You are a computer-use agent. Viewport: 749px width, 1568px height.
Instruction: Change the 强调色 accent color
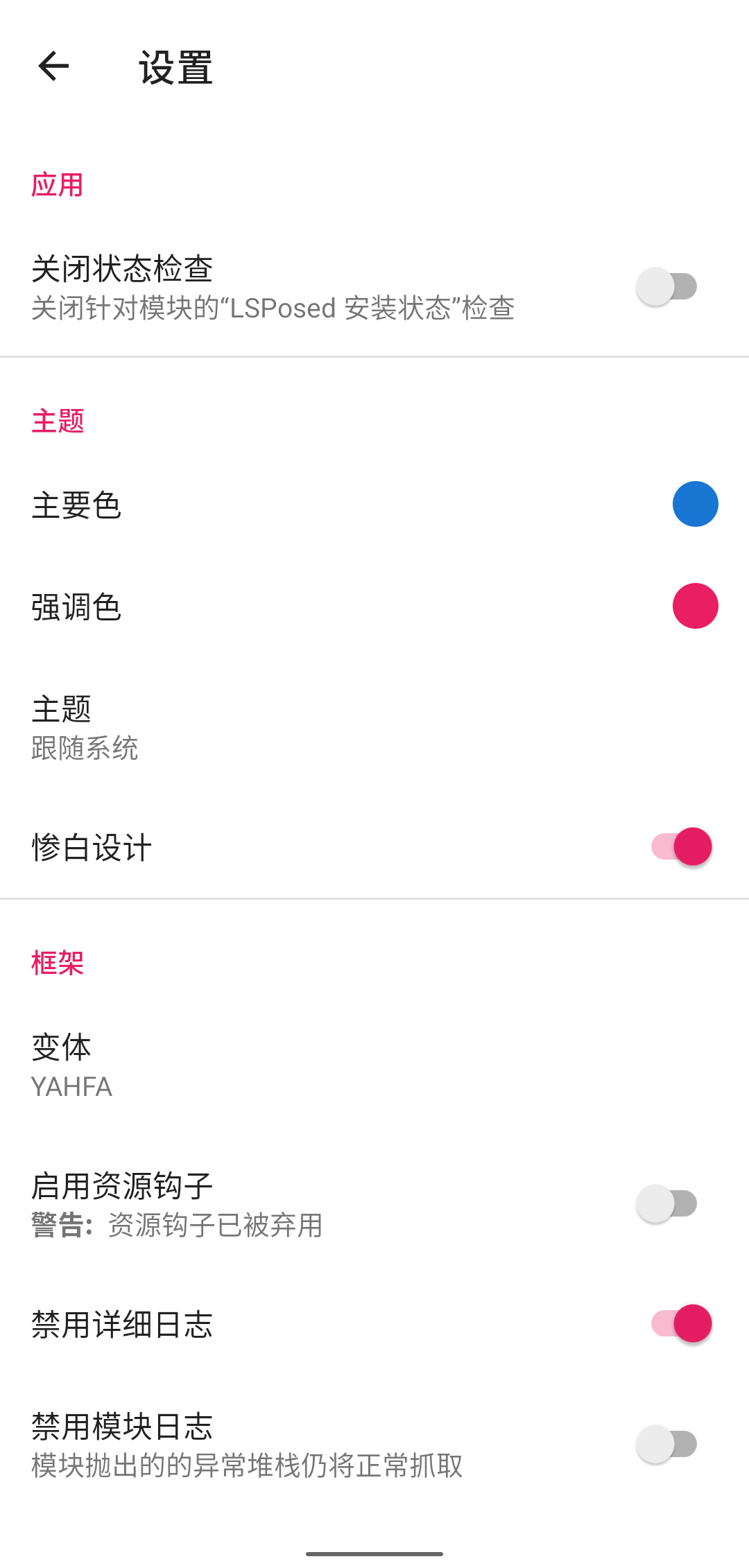coord(695,606)
